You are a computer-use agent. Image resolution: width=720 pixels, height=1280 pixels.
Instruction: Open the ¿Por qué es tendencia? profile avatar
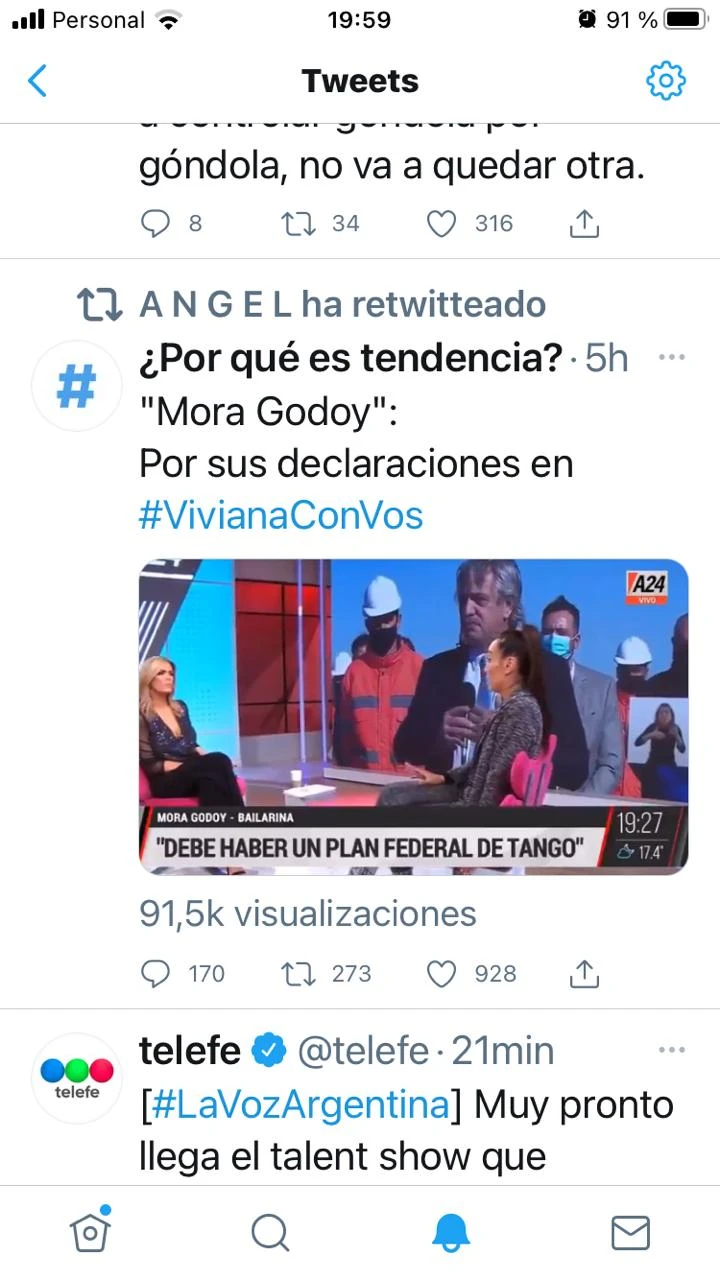(x=77, y=385)
